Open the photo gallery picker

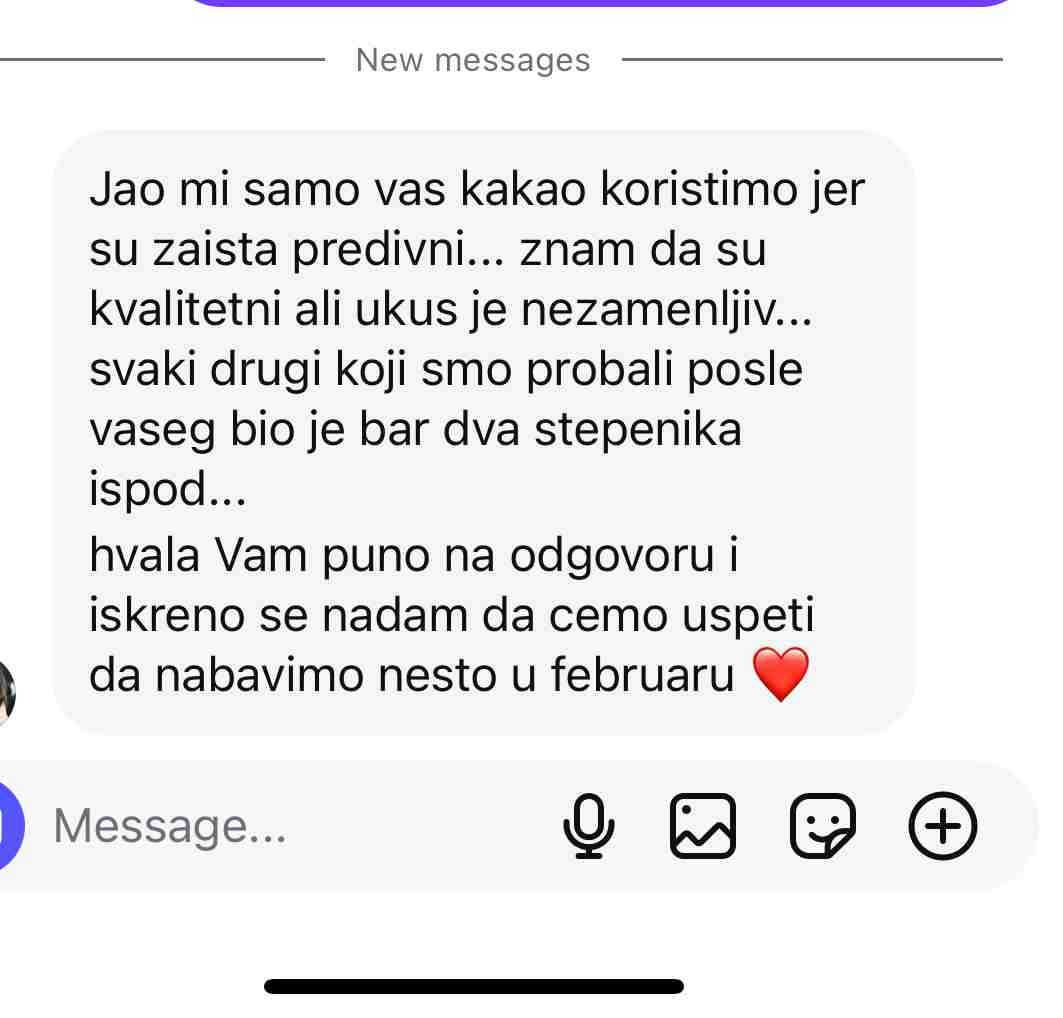[x=702, y=826]
